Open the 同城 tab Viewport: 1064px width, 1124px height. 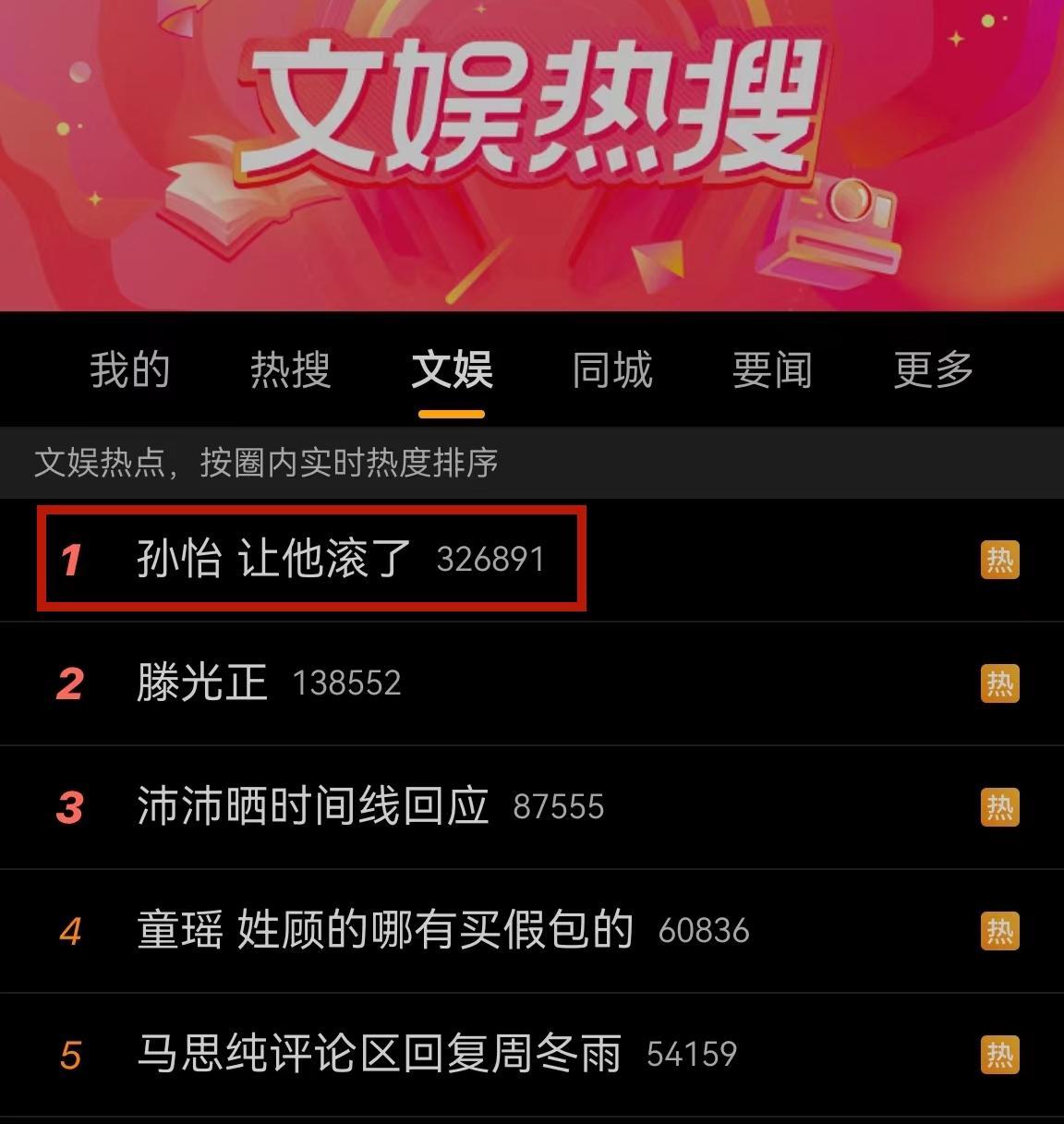[x=611, y=370]
